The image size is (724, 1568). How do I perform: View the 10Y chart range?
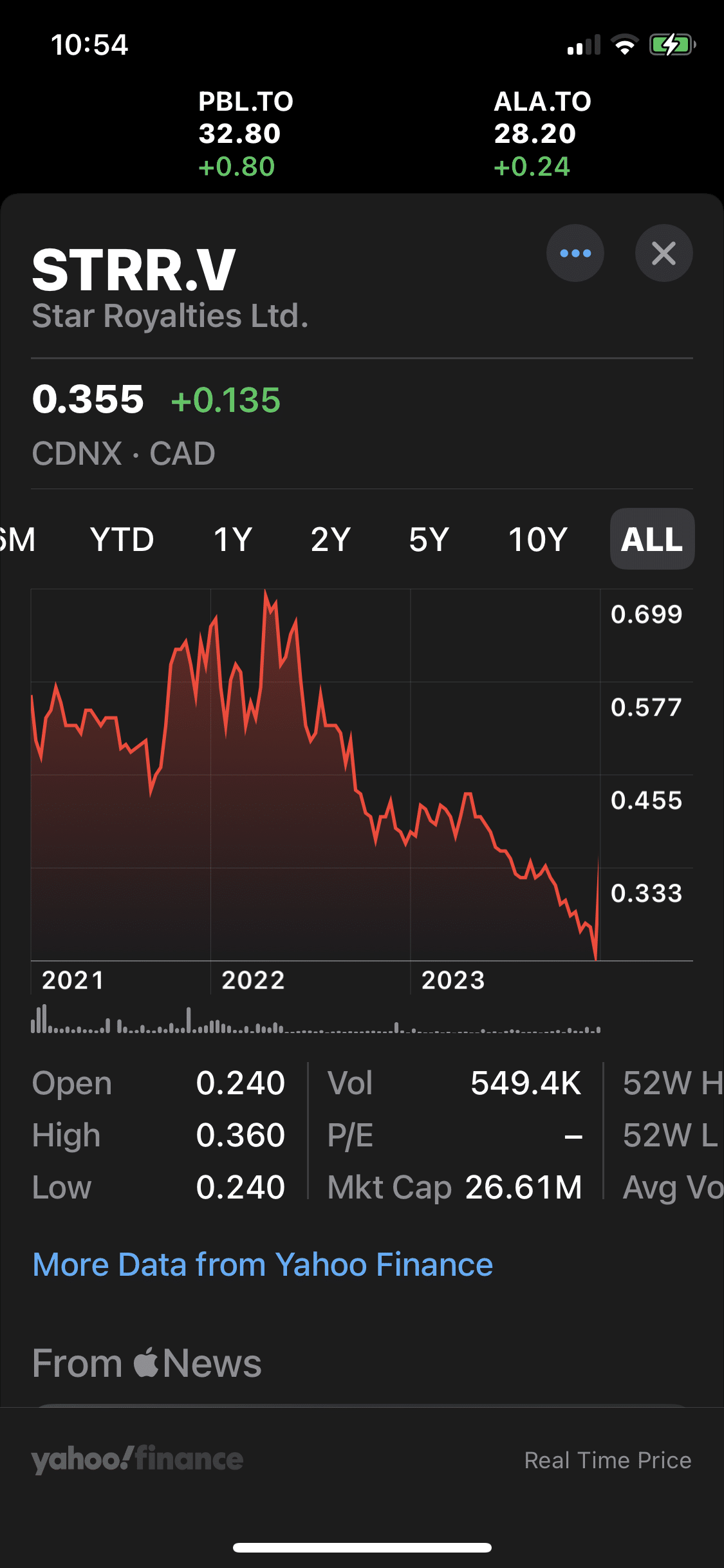(x=537, y=539)
